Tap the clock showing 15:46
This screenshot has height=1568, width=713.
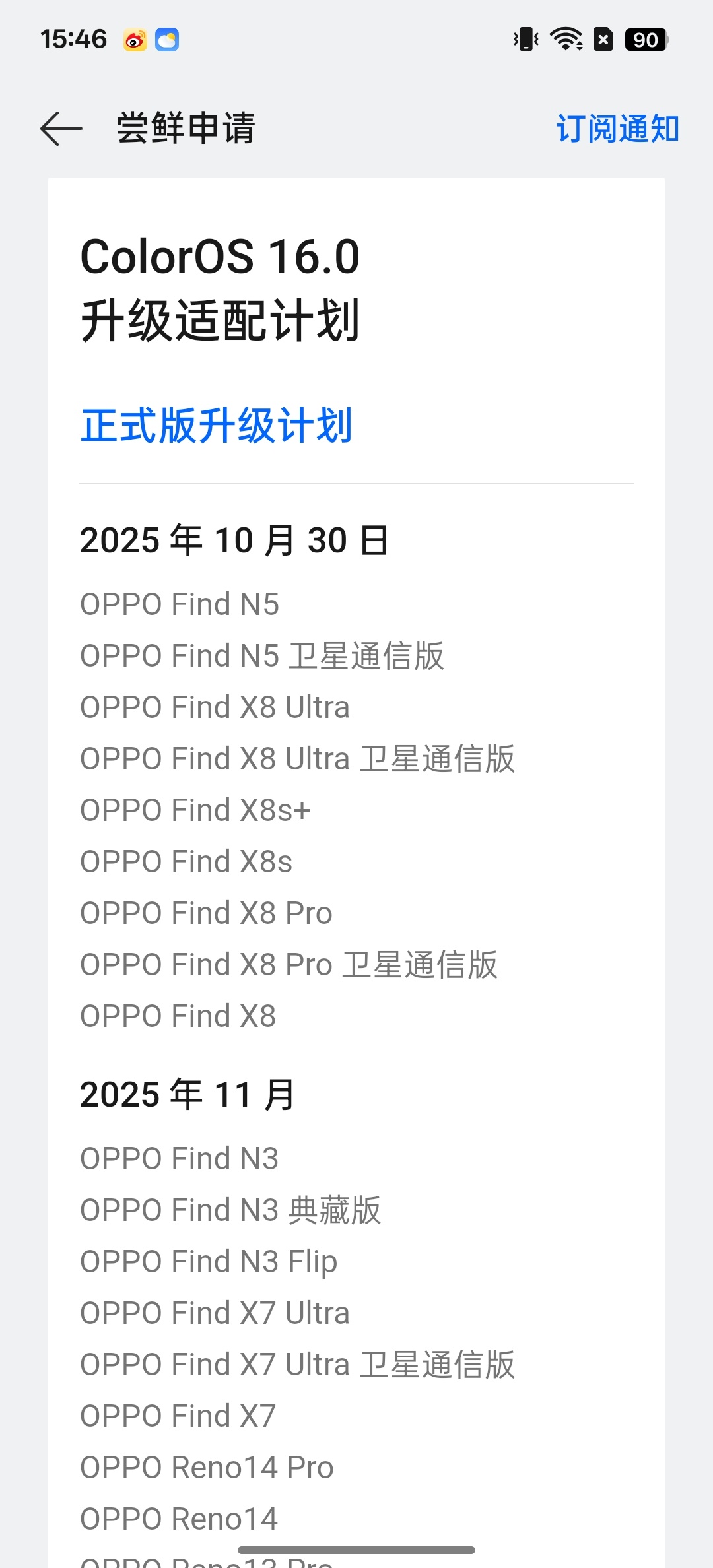75,39
